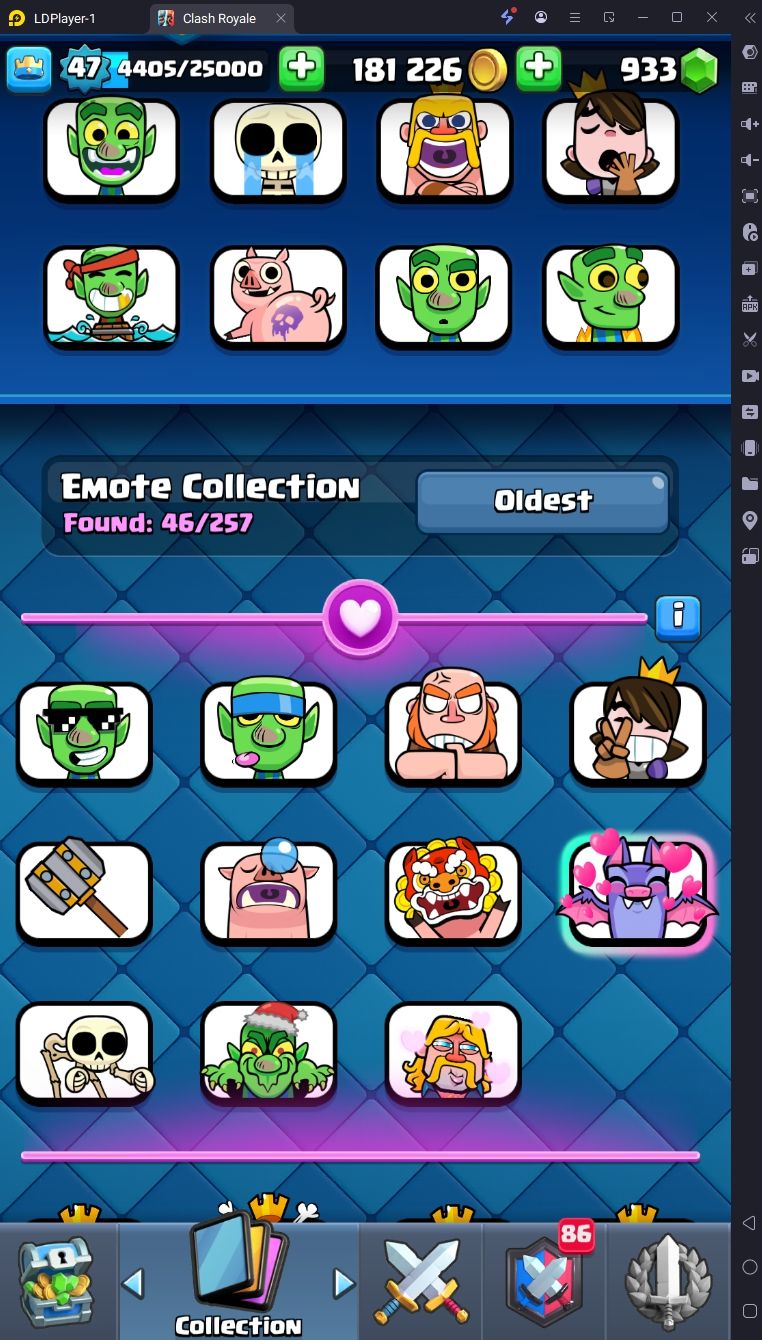This screenshot has height=1340, width=762.
Task: Open the clan tab with 86 badge
Action: 544,1281
